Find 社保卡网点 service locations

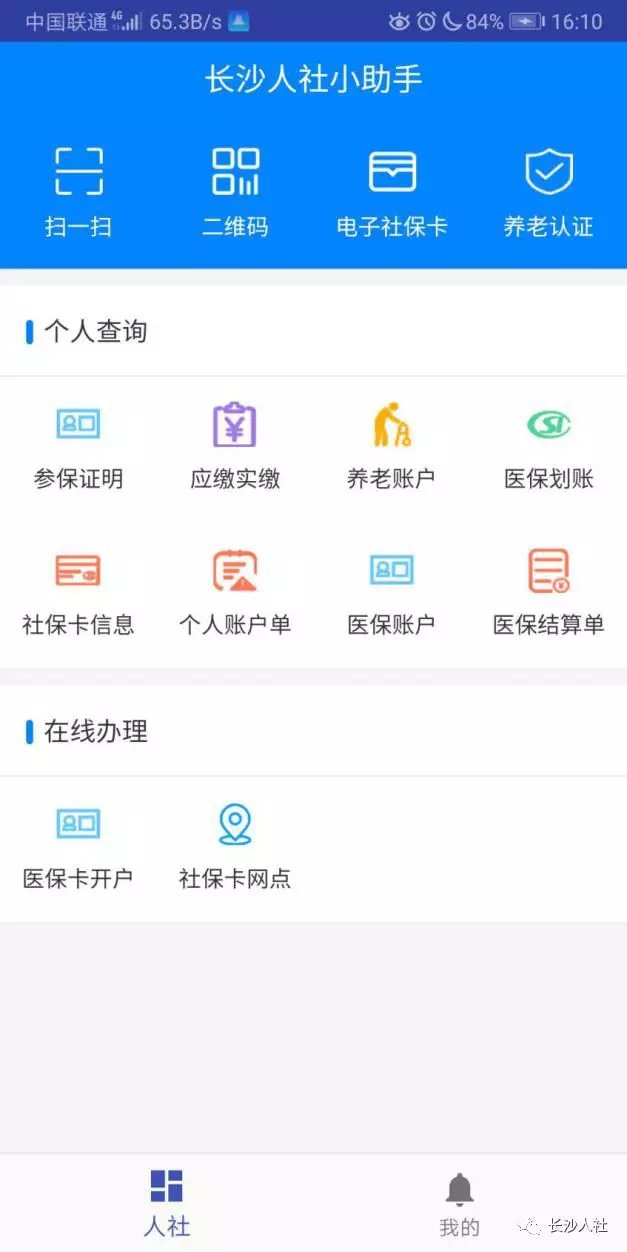[235, 847]
